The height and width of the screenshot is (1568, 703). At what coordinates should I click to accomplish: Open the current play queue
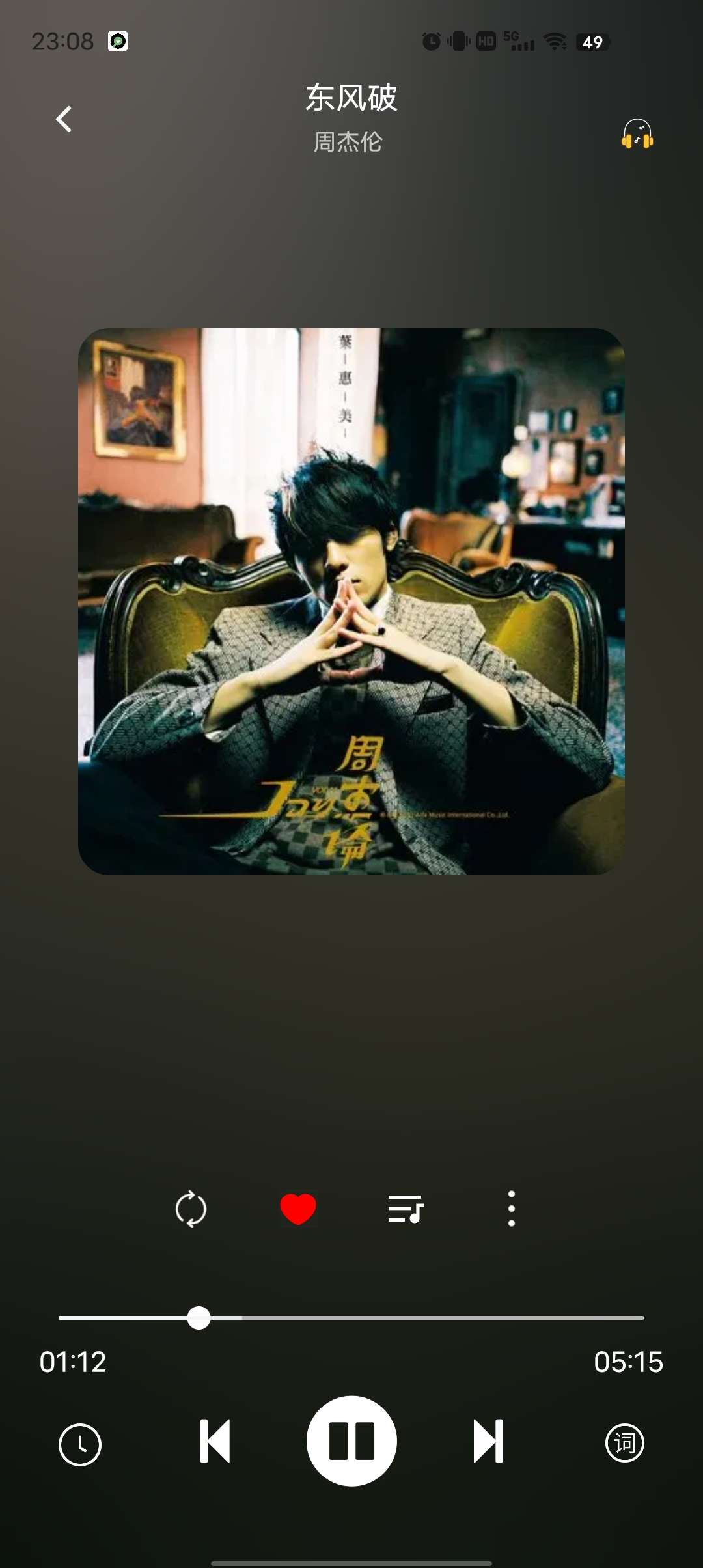click(x=406, y=1209)
